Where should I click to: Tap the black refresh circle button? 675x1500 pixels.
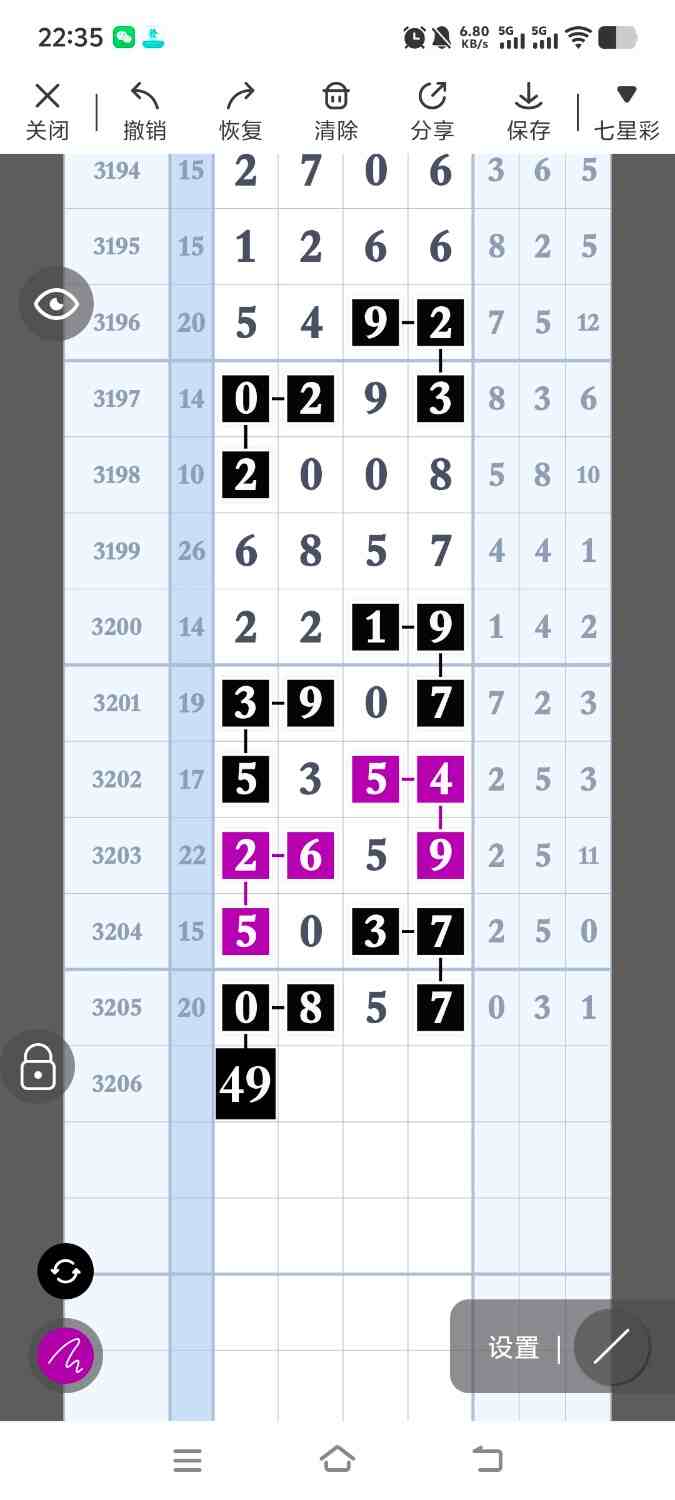click(66, 1271)
